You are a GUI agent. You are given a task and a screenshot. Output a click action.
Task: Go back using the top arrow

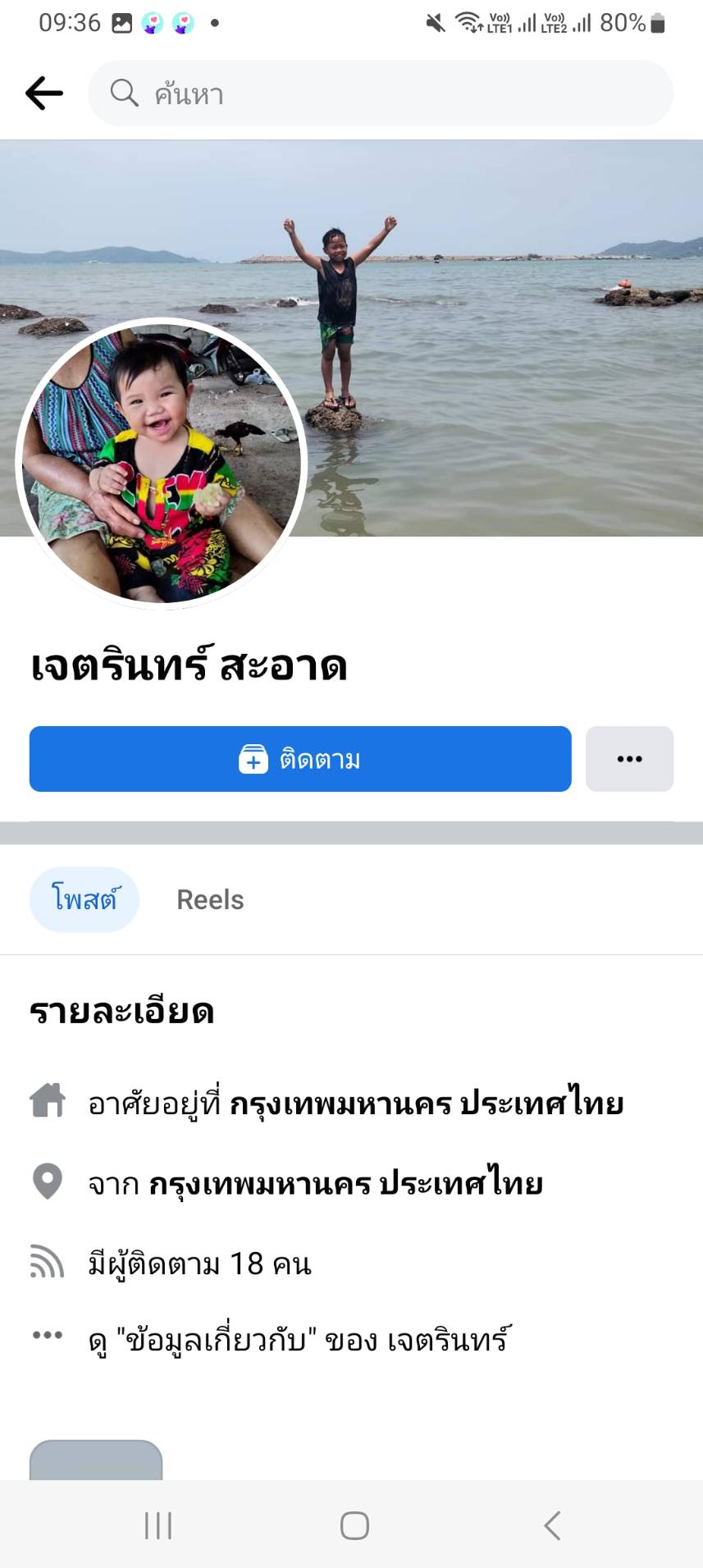pos(44,94)
